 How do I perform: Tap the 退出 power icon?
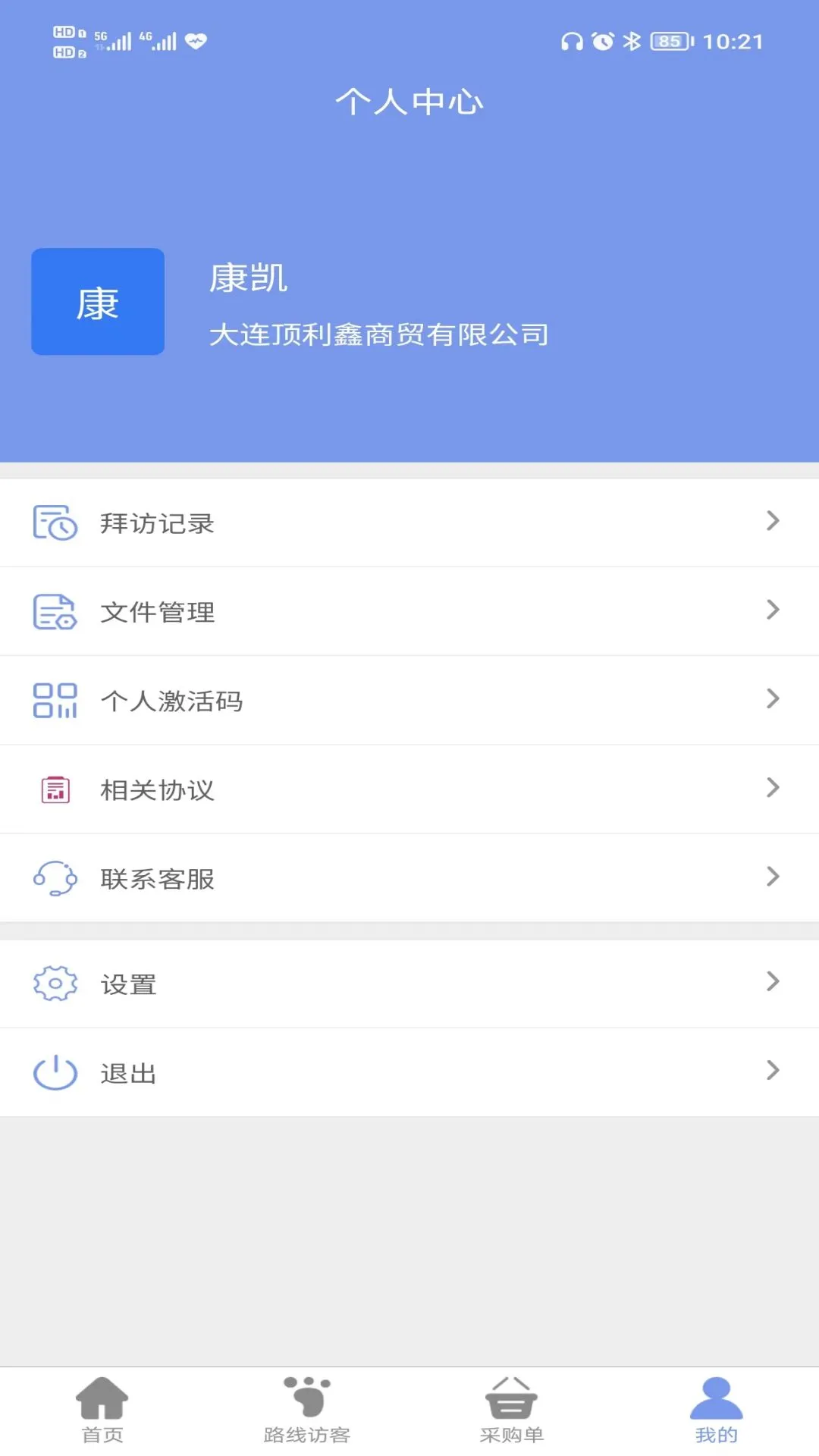pyautogui.click(x=53, y=1072)
